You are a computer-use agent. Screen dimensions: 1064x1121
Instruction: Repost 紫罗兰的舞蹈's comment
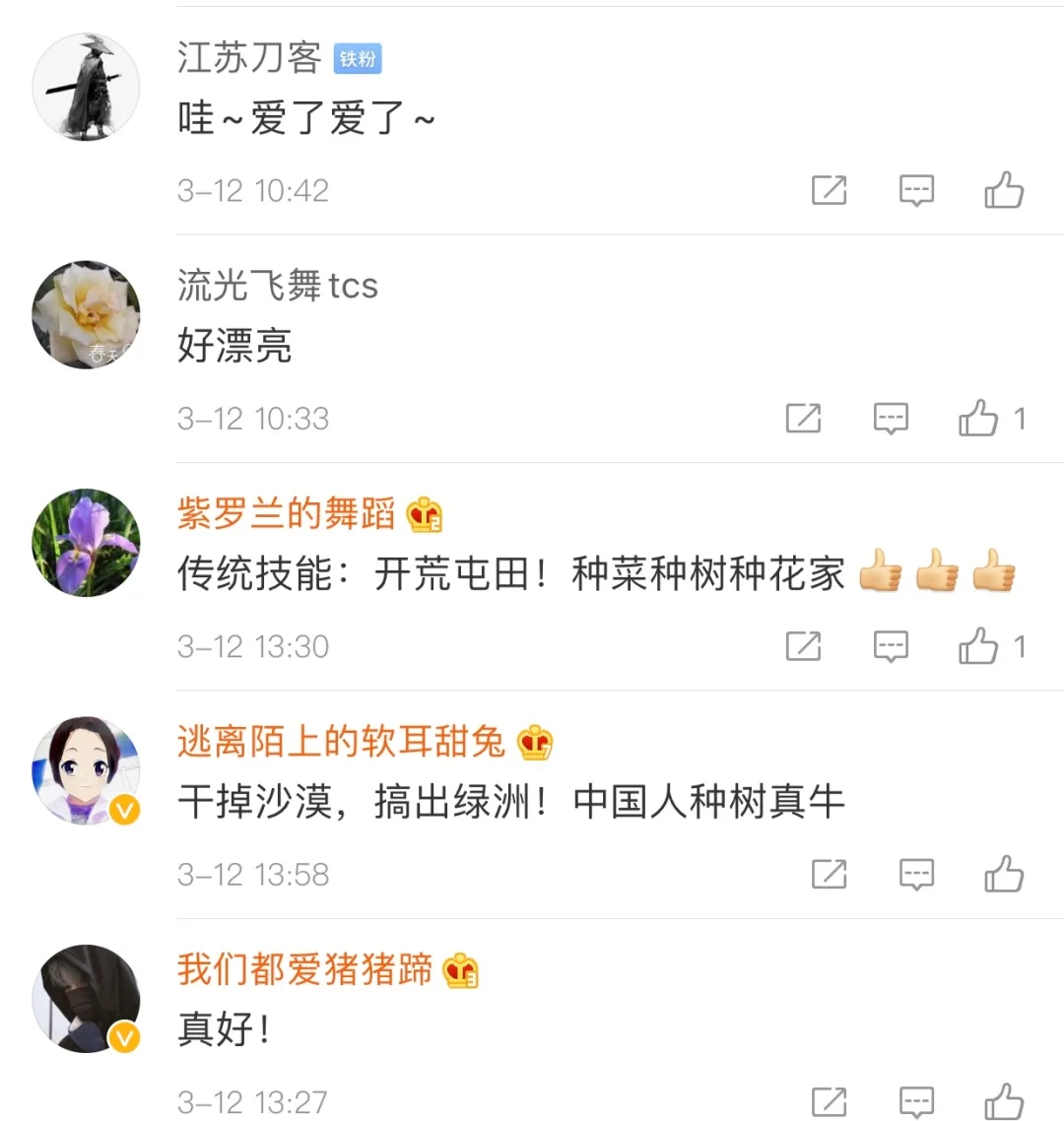coord(803,646)
